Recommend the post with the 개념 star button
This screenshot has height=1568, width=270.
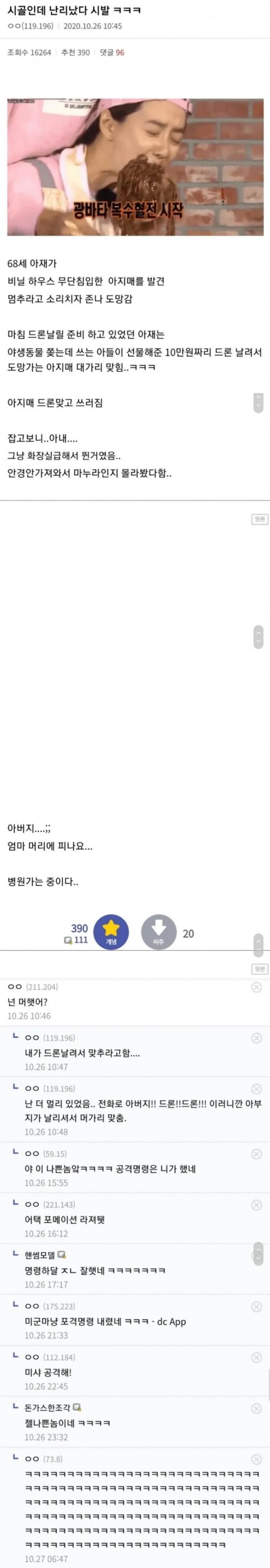[x=111, y=932]
